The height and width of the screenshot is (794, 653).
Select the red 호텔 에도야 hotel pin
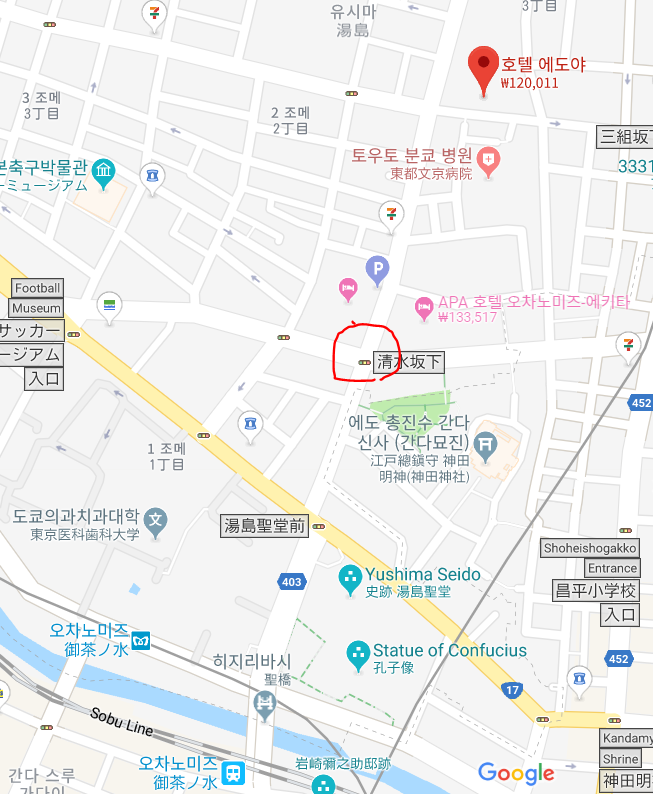485,66
